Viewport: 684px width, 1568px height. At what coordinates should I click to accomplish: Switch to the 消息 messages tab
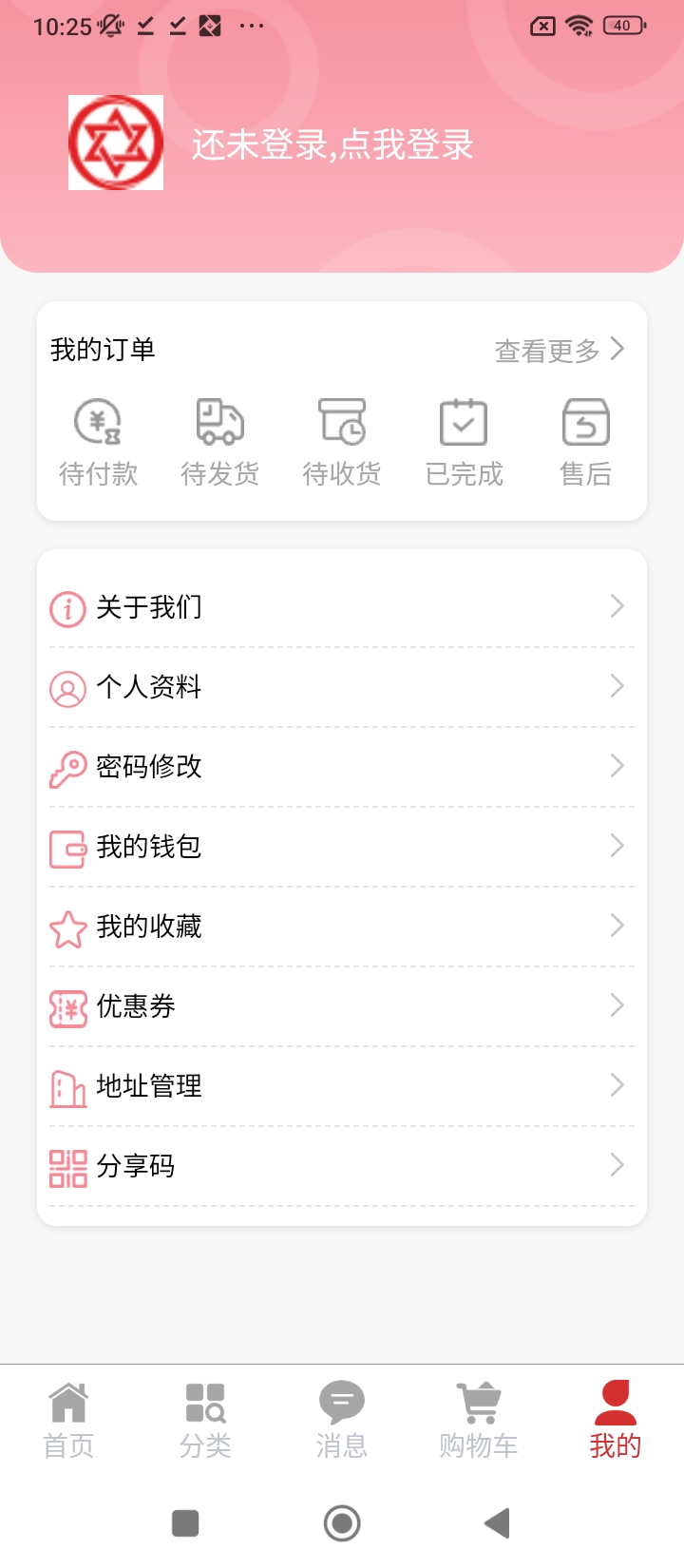(x=342, y=1420)
